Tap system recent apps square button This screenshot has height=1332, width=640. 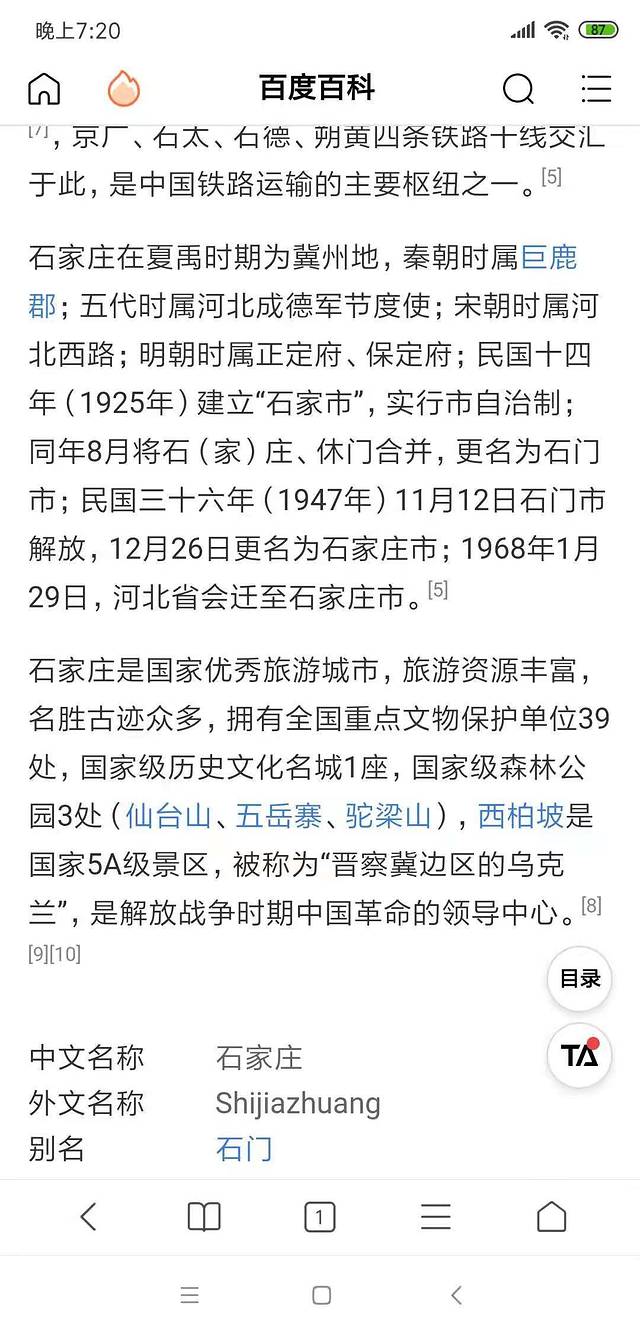321,1295
